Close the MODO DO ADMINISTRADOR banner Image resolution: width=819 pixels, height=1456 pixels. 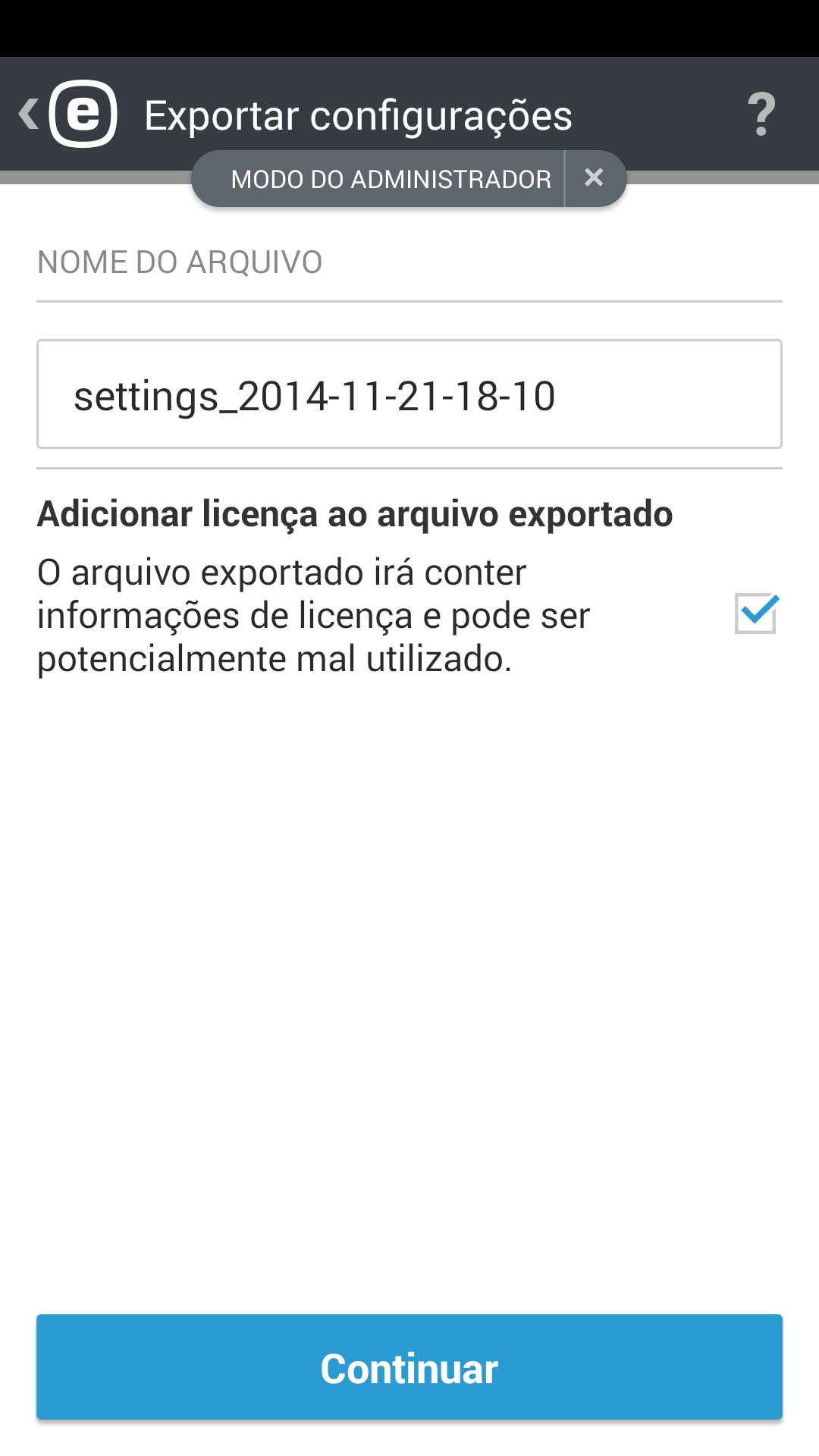594,177
